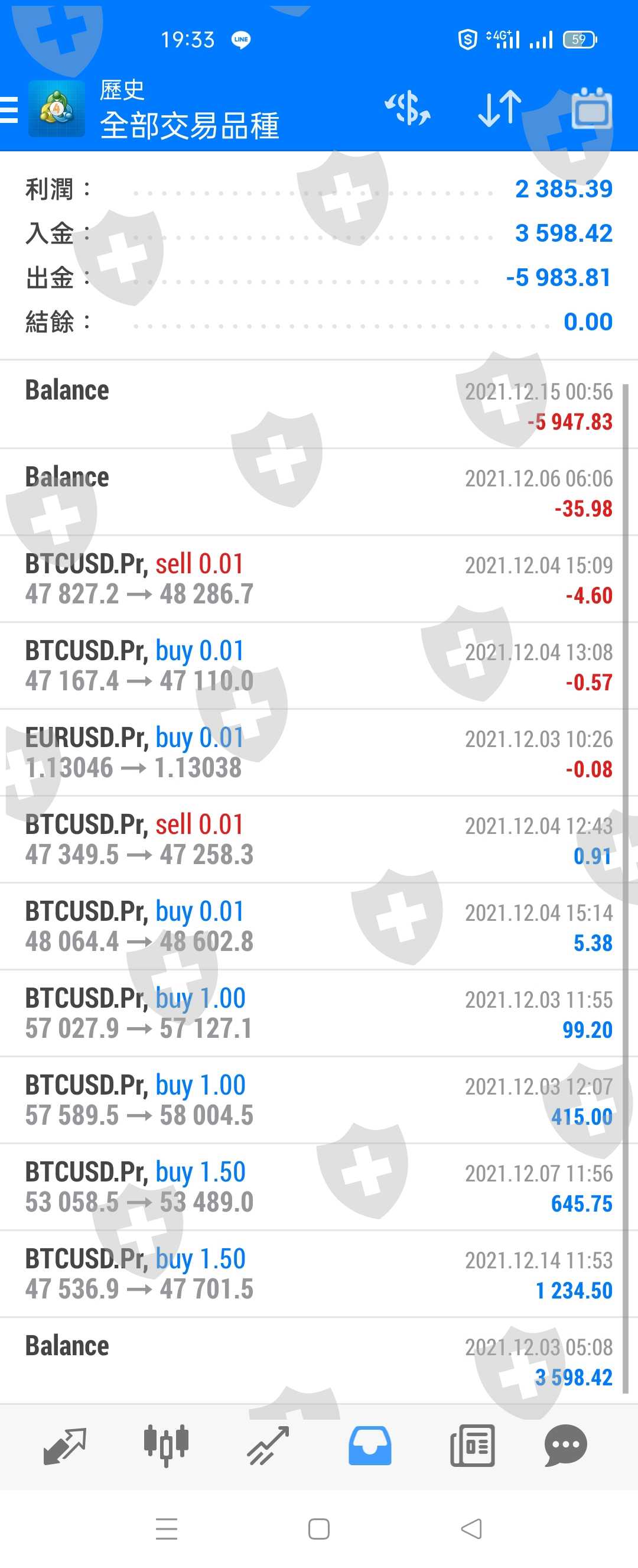638x1568 pixels.
Task: Open the symbol filter icon
Action: (x=408, y=109)
